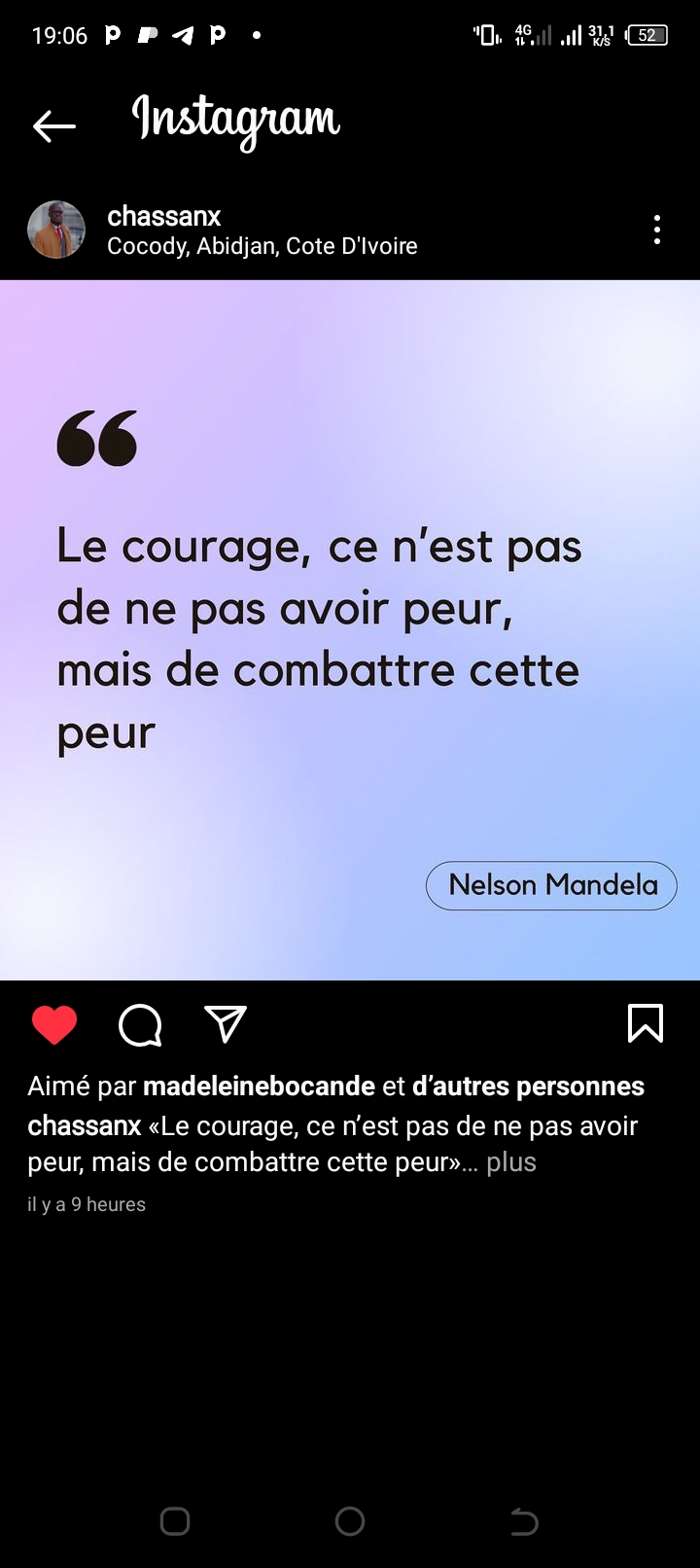
Task: Open chassanx's profile picture
Action: 56,230
